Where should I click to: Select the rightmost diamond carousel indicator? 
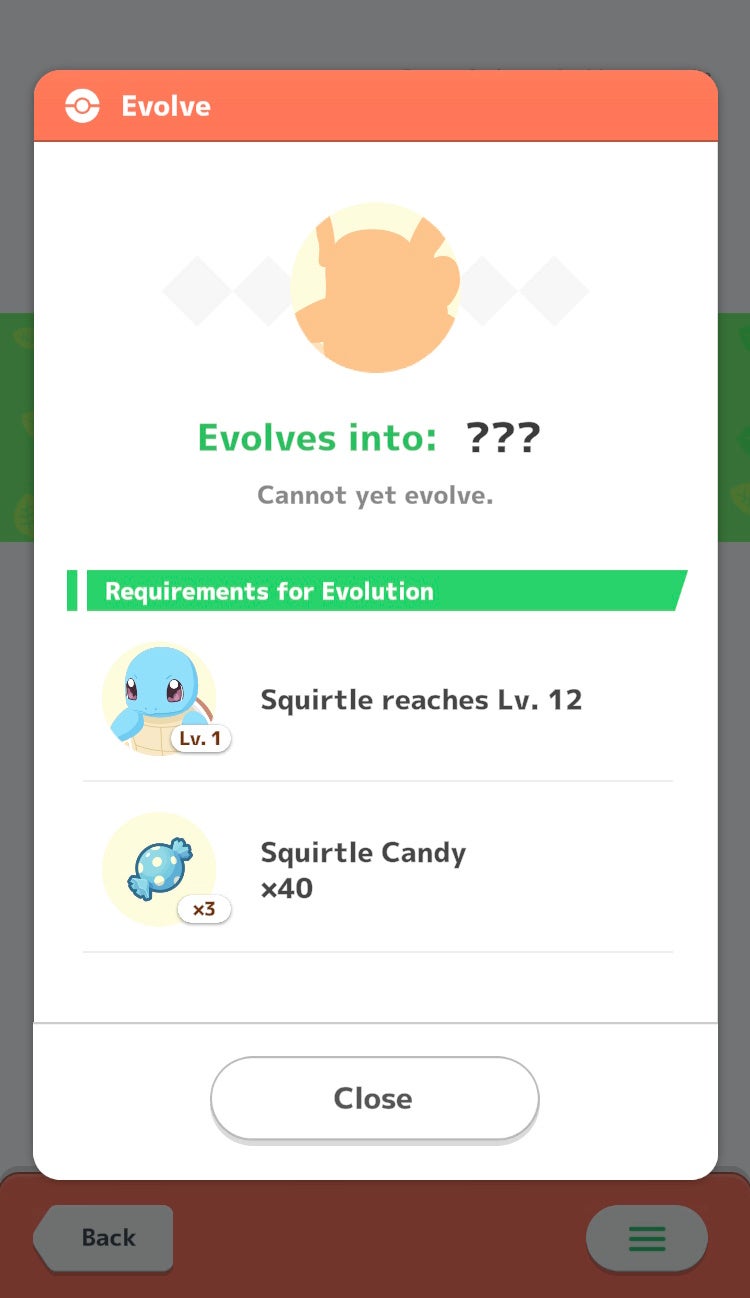(556, 290)
